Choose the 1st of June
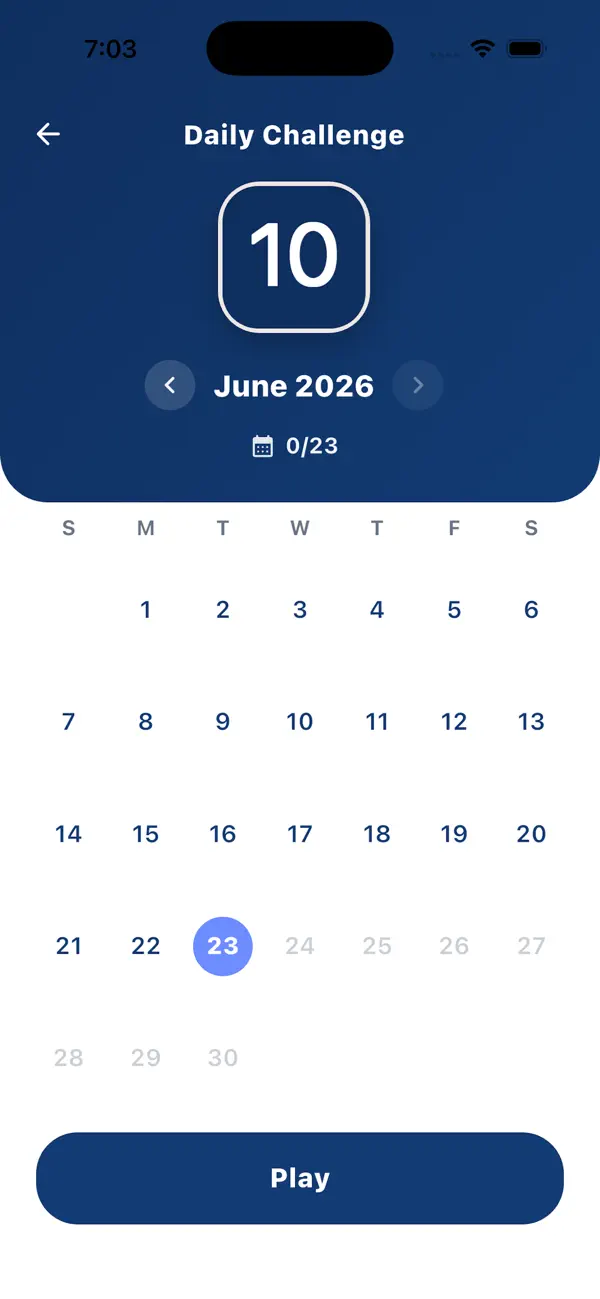600x1299 pixels. (146, 610)
